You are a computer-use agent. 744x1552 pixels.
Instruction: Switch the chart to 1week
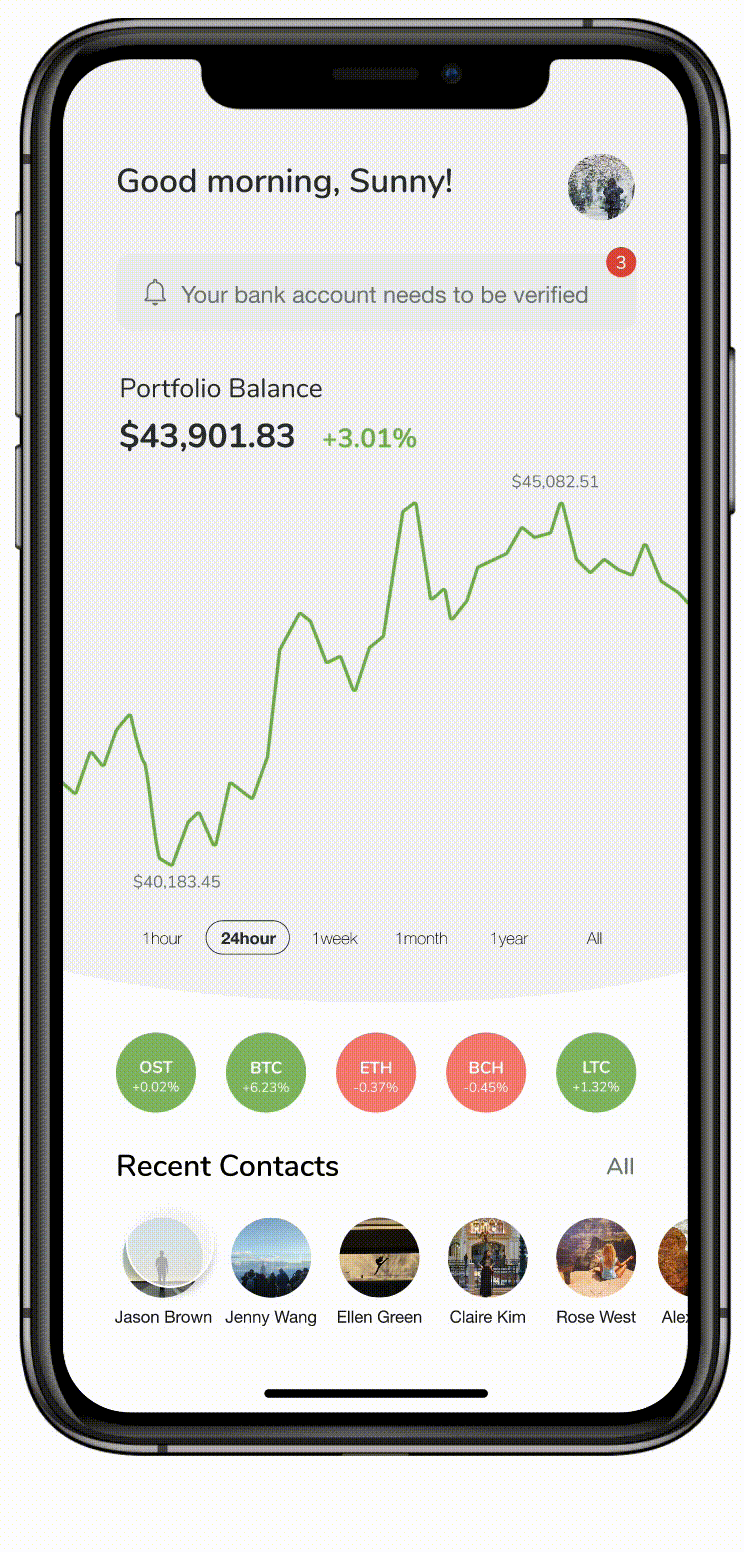point(335,938)
